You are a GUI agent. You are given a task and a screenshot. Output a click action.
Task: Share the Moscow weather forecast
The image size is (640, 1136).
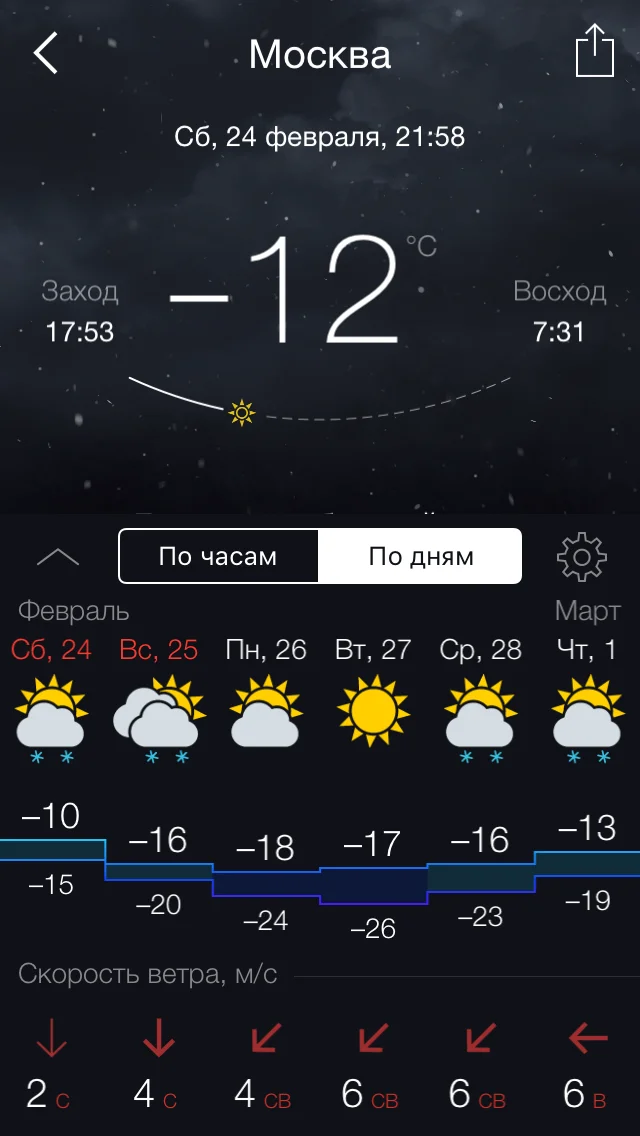[594, 51]
